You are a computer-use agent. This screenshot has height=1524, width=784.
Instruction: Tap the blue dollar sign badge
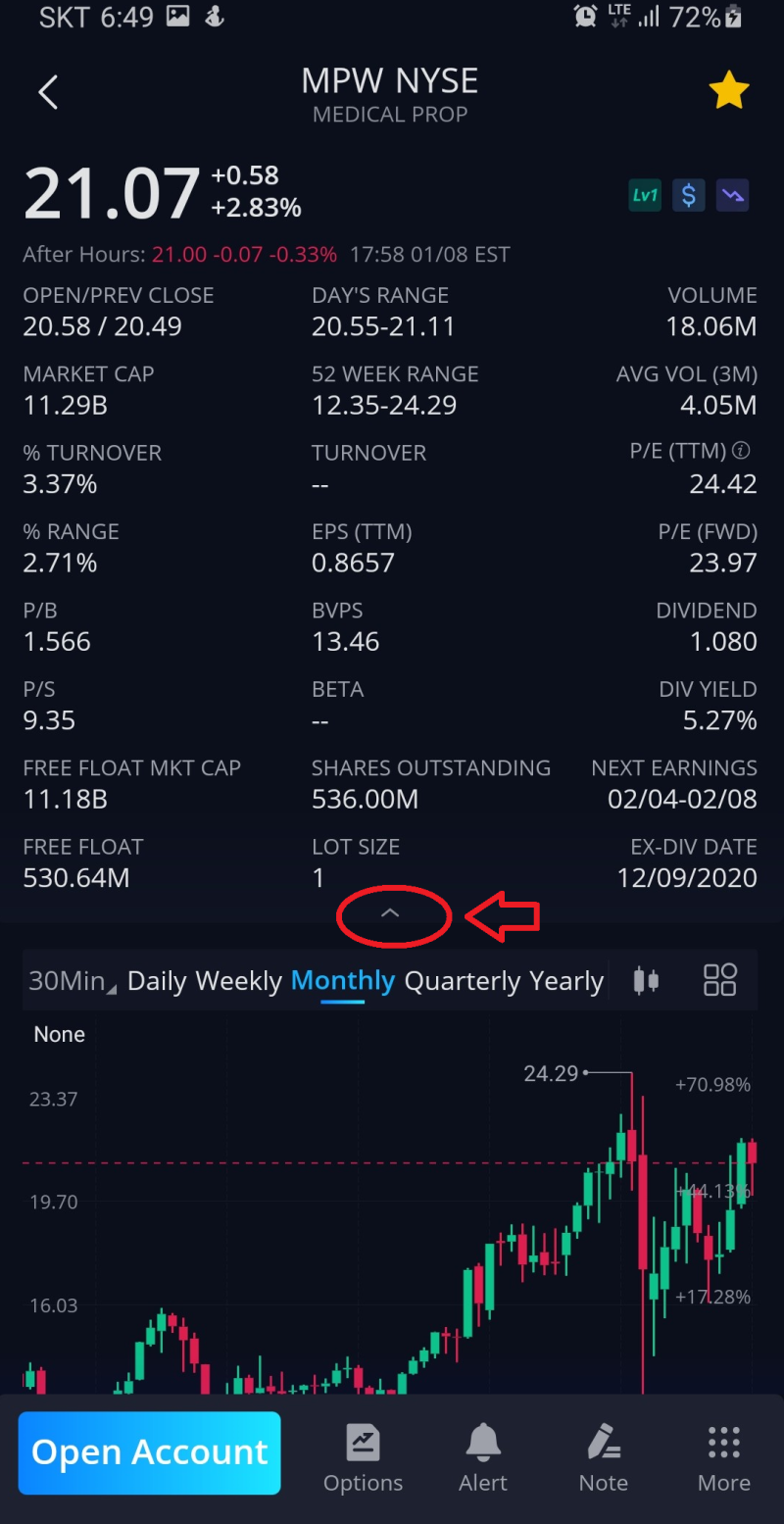(x=688, y=195)
